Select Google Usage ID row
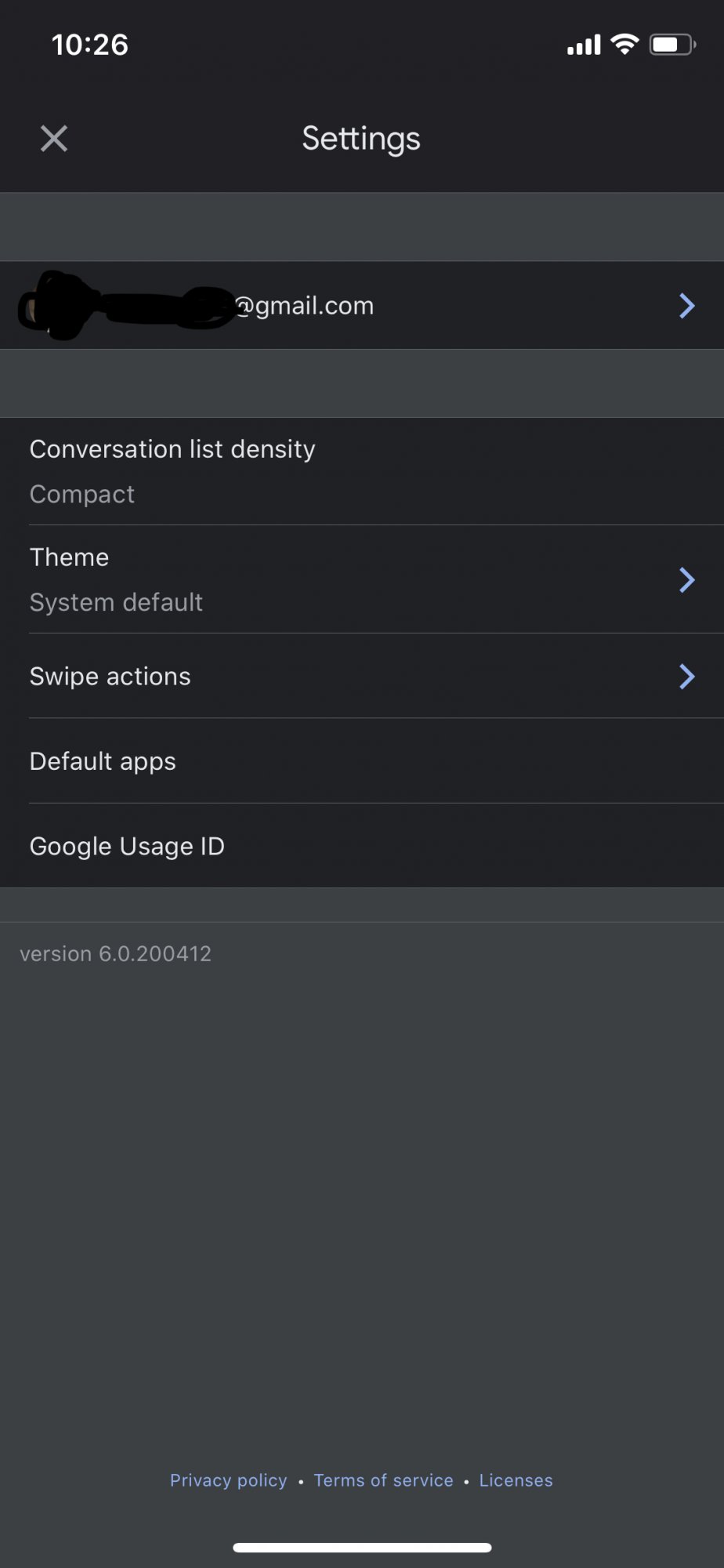The image size is (724, 1568). [360, 846]
